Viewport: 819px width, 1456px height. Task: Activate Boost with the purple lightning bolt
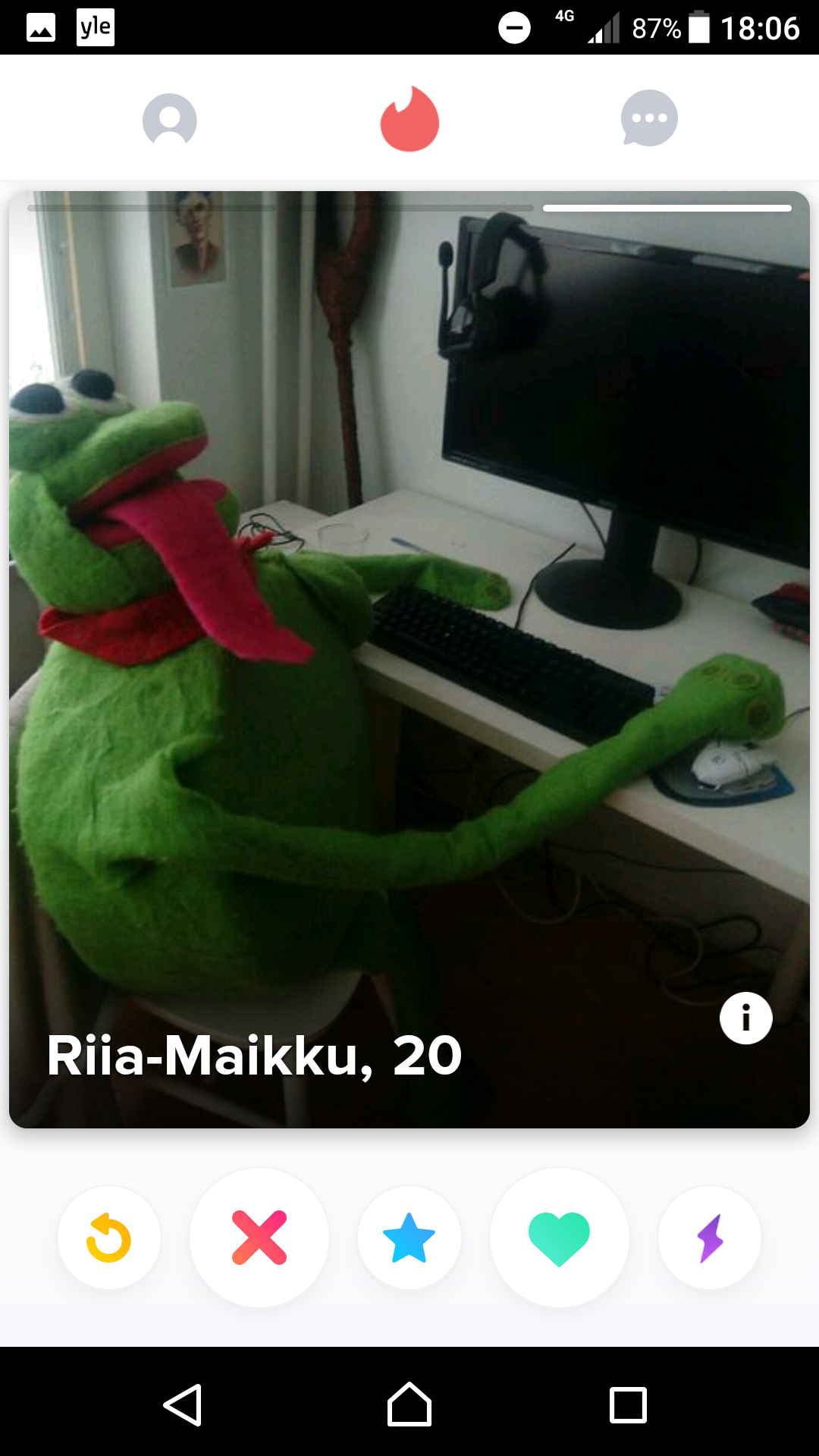[710, 1238]
